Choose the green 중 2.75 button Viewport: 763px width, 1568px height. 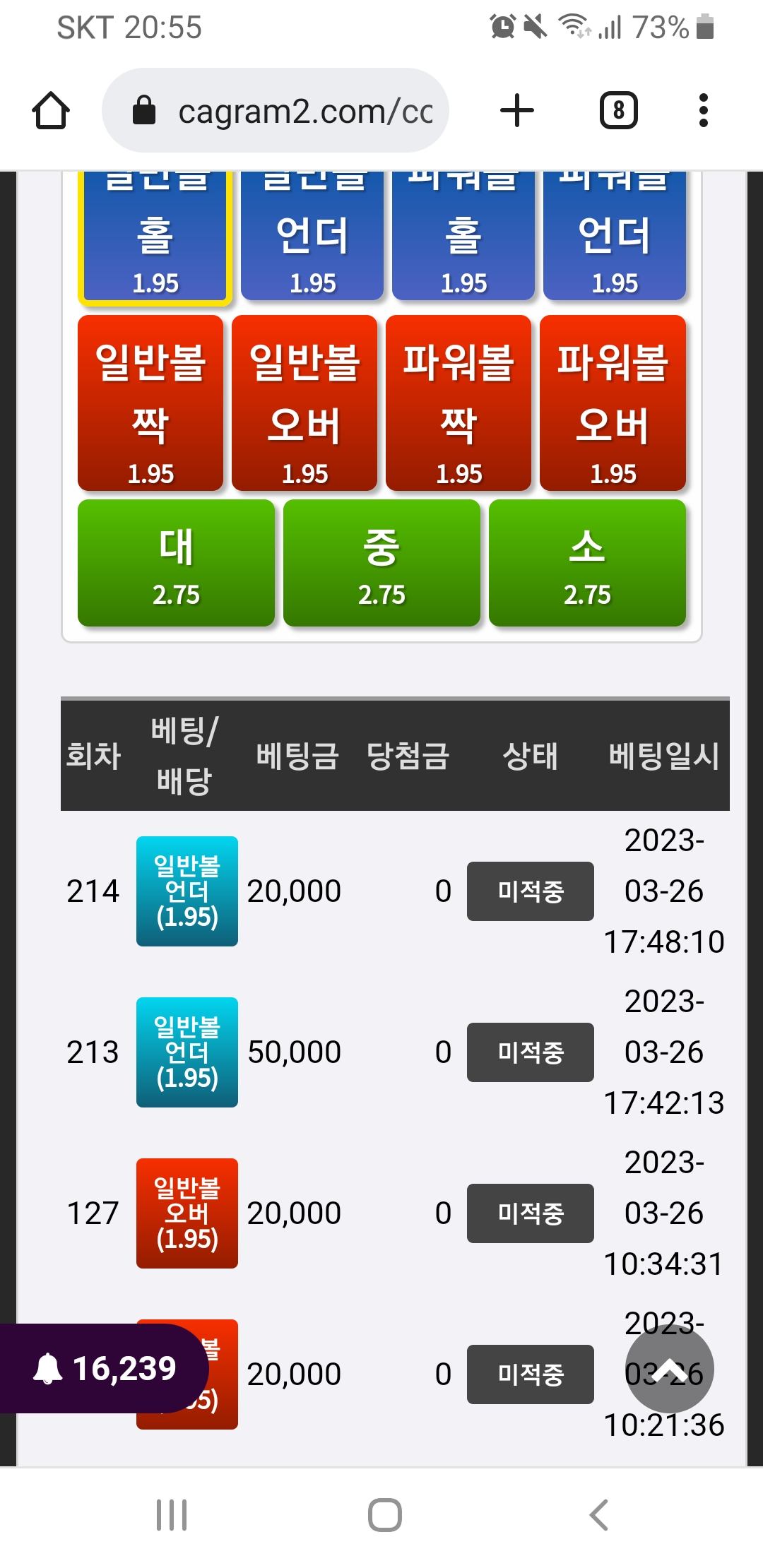click(381, 563)
